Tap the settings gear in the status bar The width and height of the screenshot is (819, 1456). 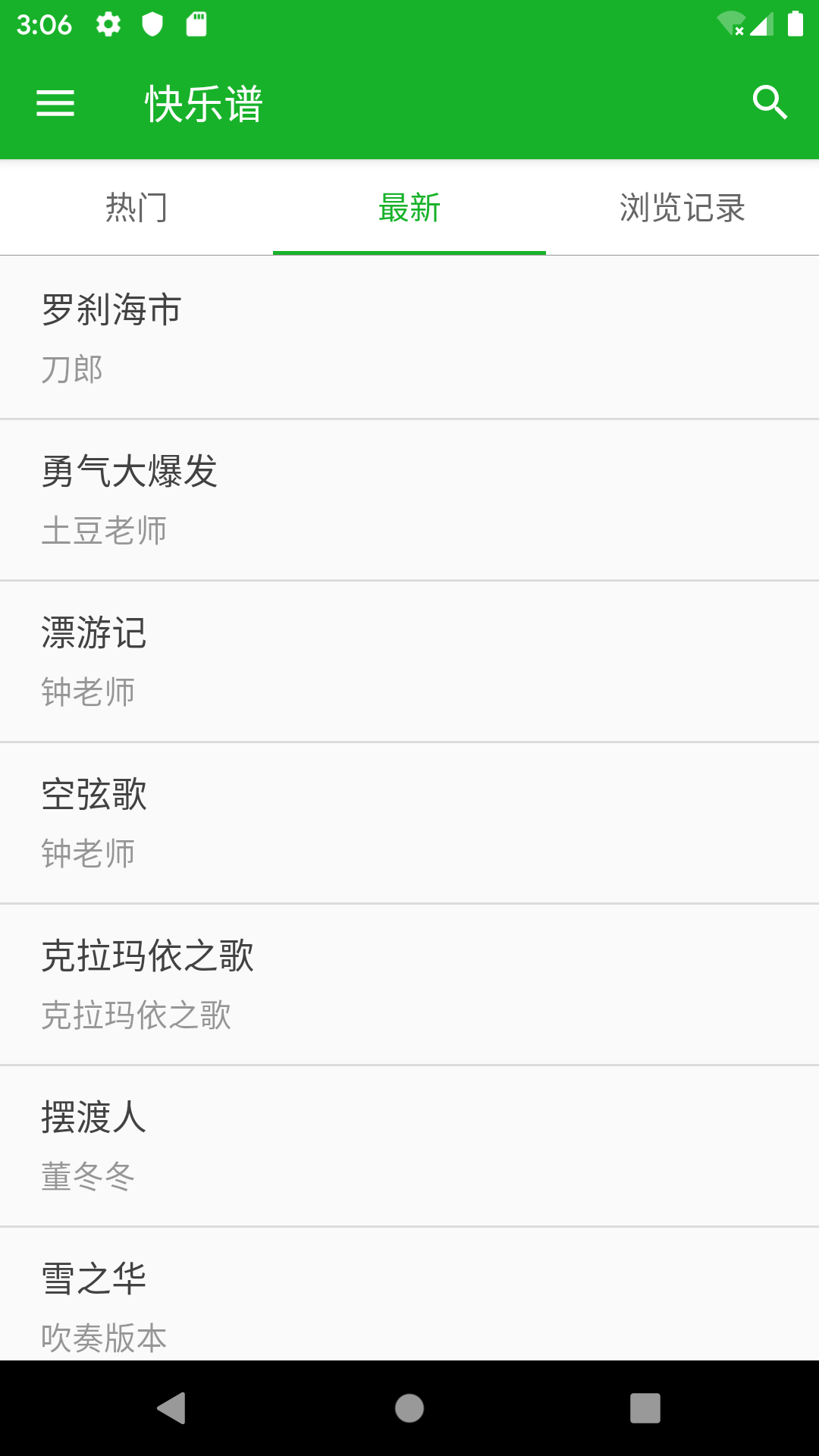108,24
